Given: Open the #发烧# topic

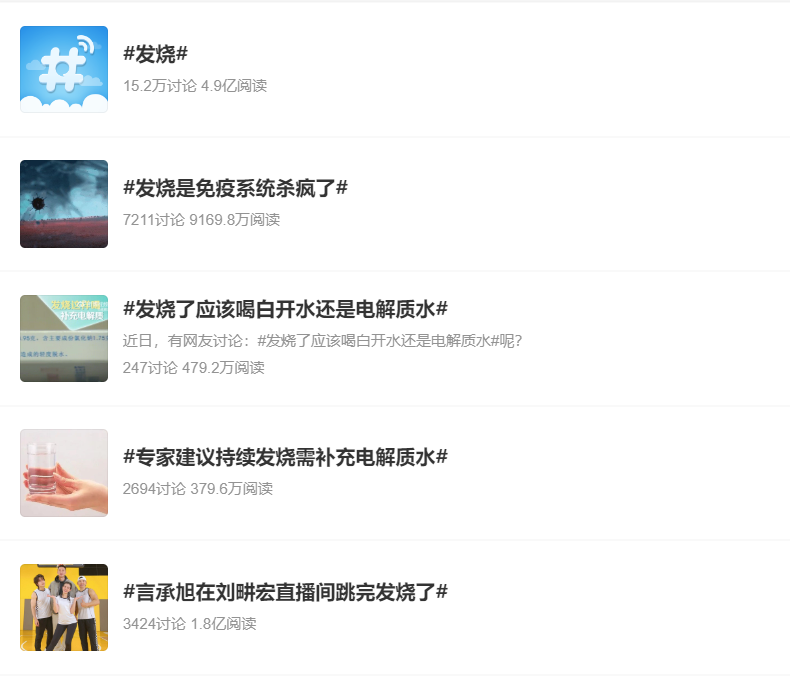Looking at the screenshot, I should pos(155,54).
